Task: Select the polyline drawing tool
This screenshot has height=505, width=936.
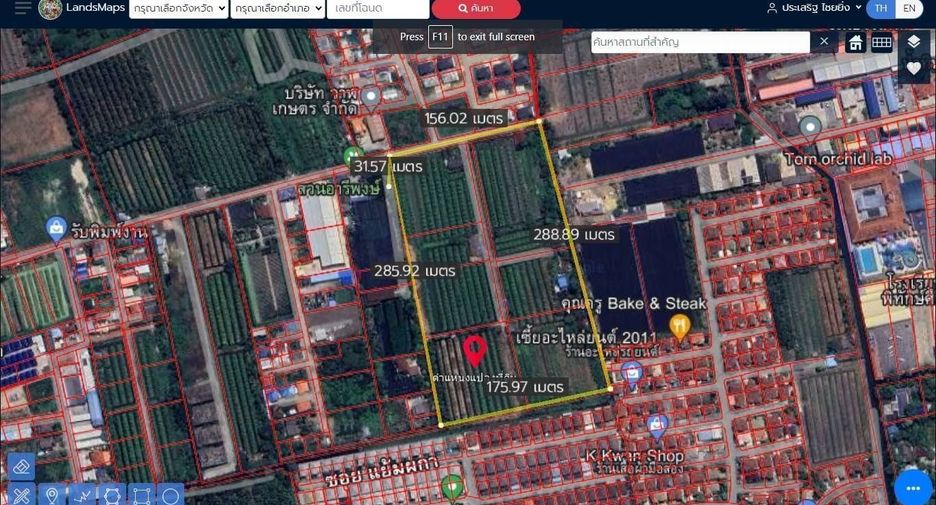Action: click(82, 495)
